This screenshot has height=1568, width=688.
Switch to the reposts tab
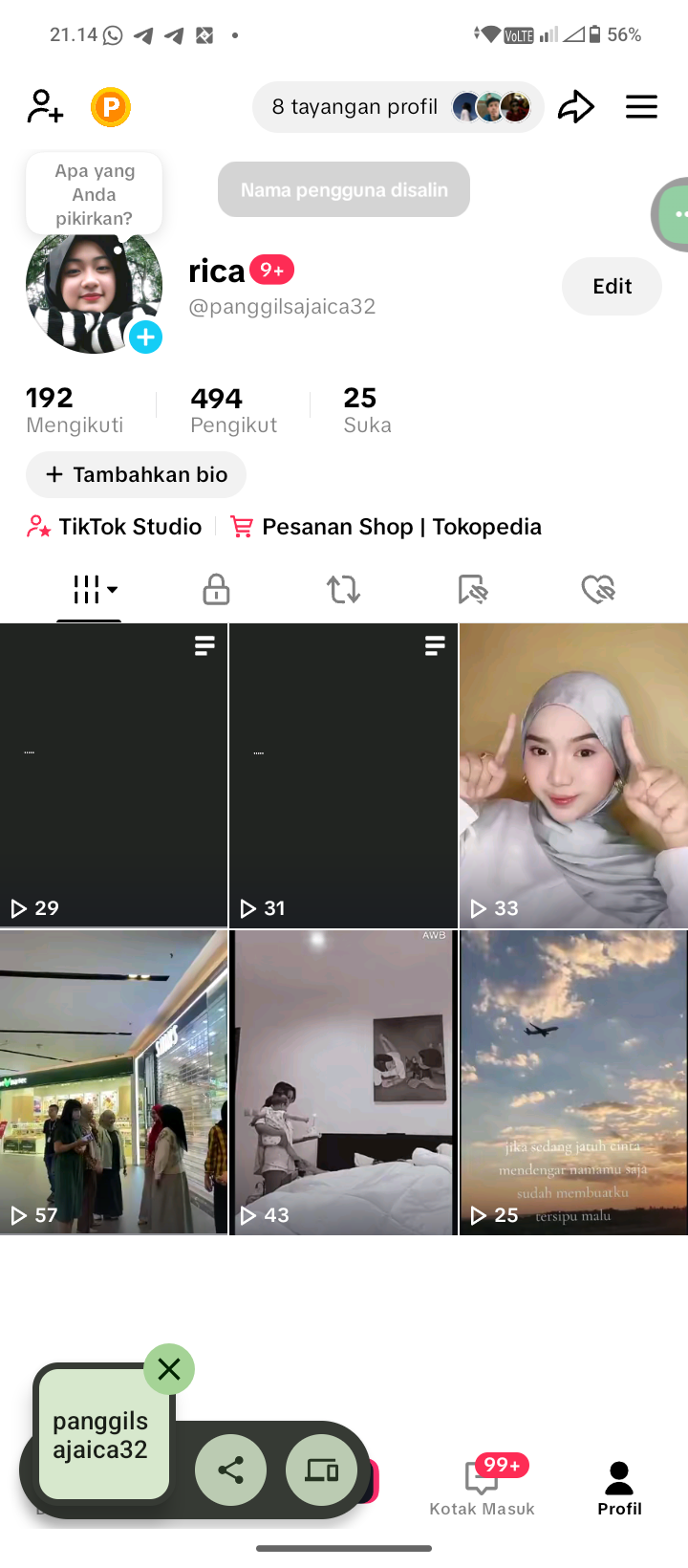(x=343, y=589)
